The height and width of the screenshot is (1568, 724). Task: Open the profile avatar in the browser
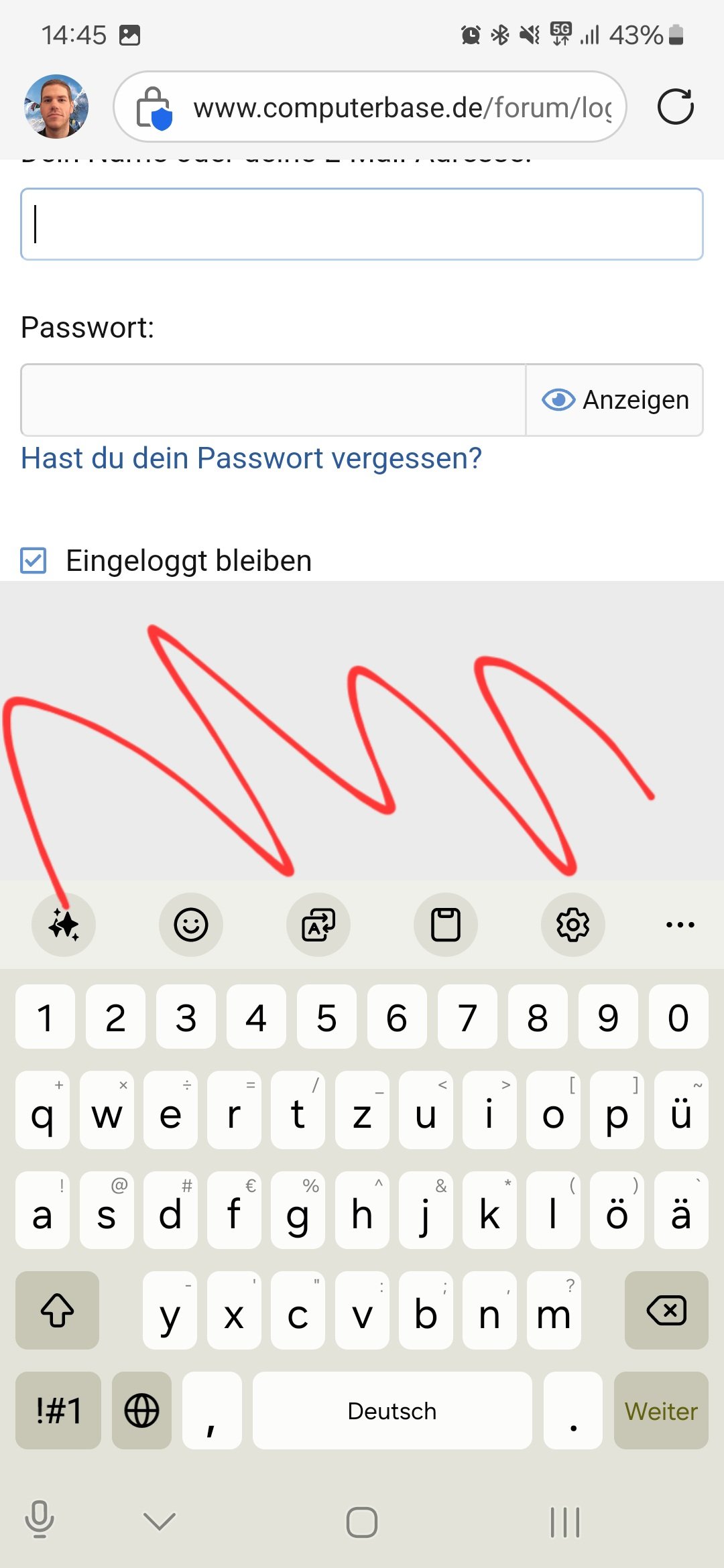click(x=56, y=107)
